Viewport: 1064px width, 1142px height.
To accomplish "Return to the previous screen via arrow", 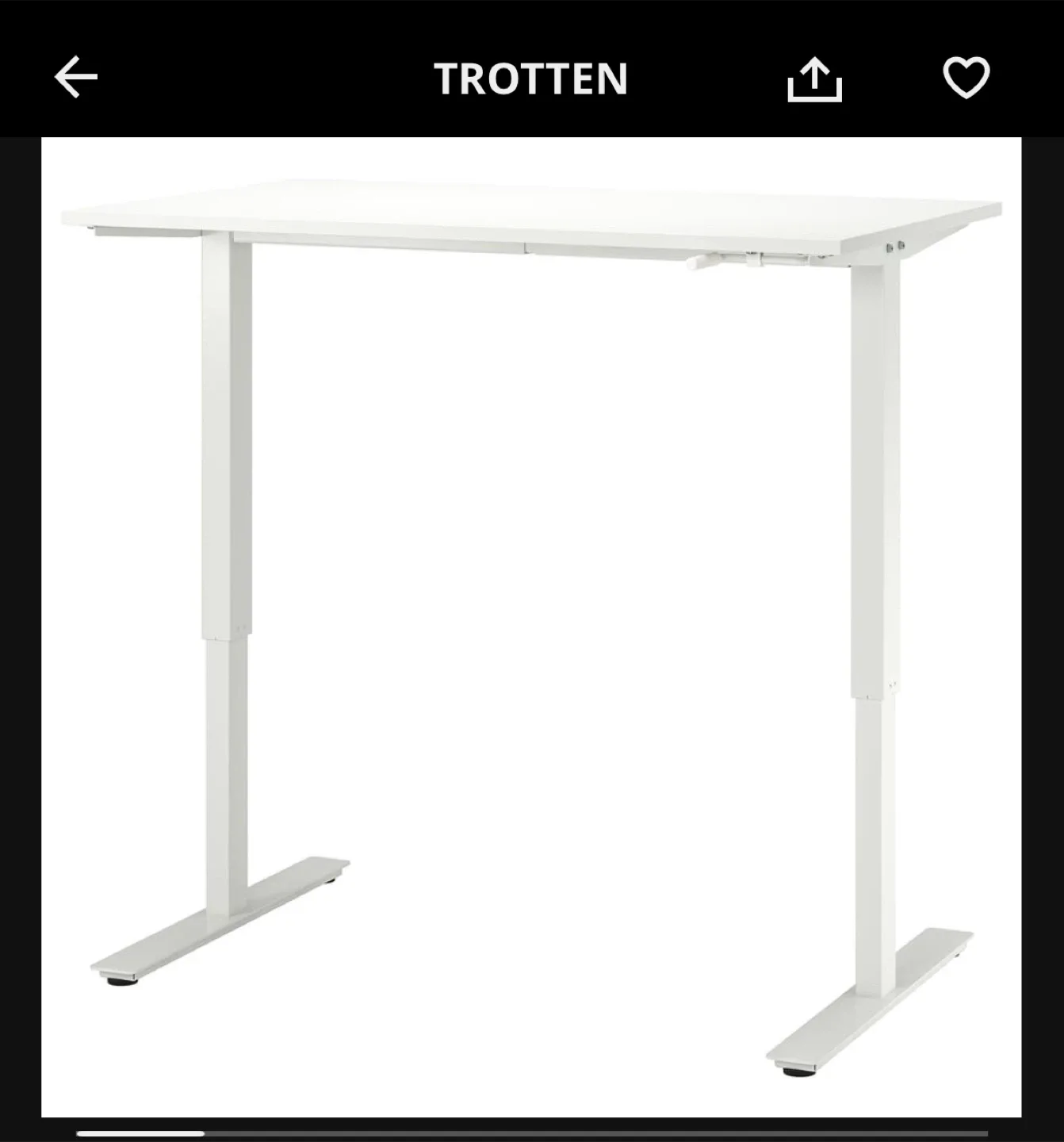I will [x=75, y=77].
